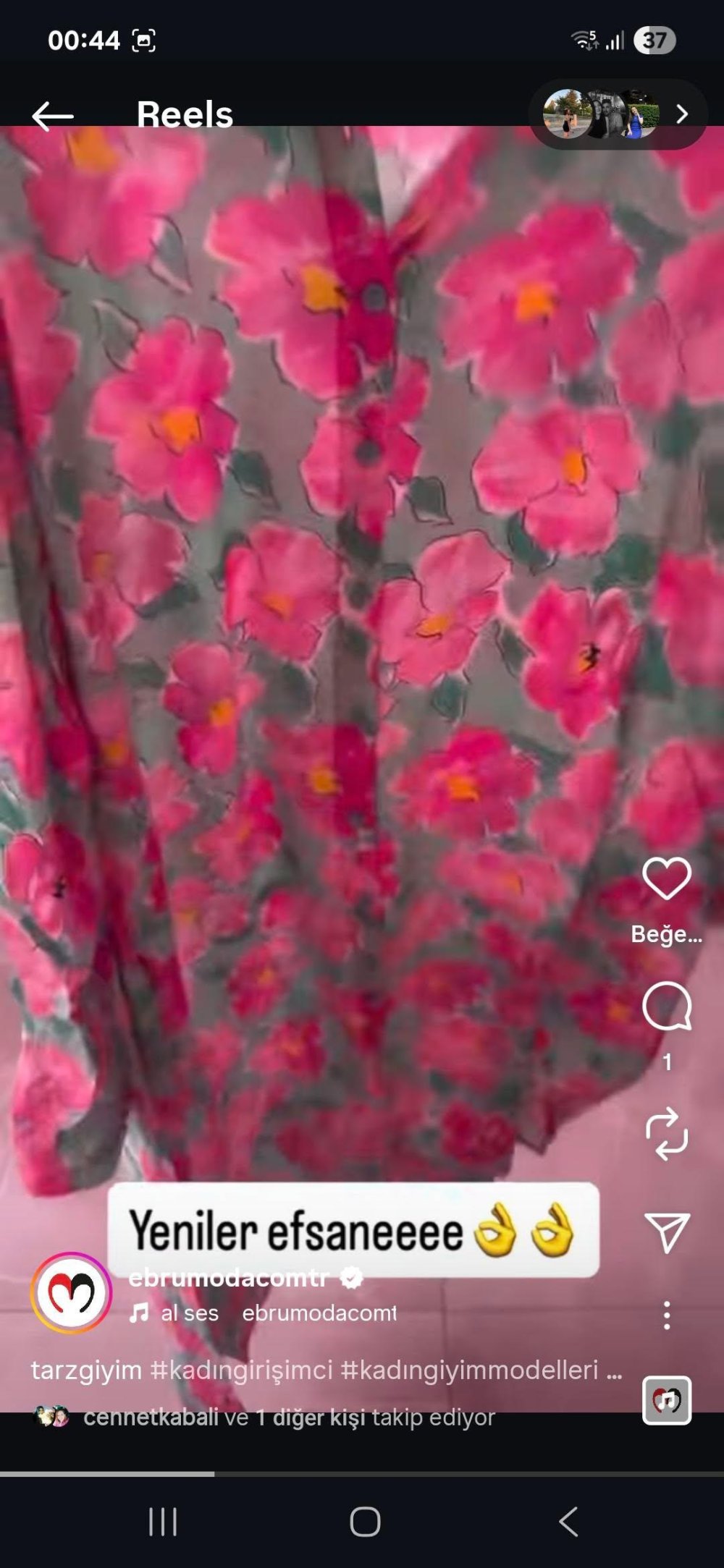This screenshot has height=1568, width=724.
Task: Open the system recent apps button
Action: click(163, 1521)
